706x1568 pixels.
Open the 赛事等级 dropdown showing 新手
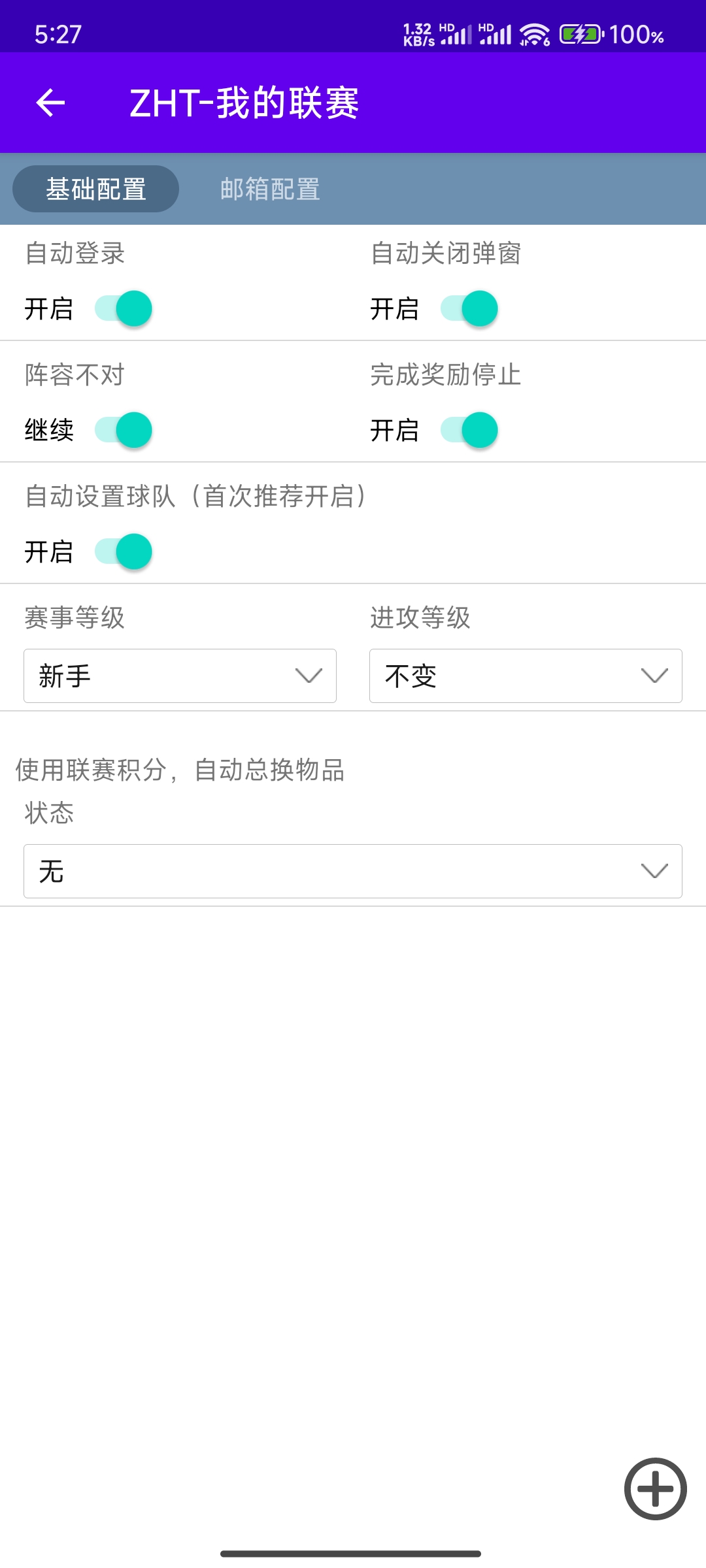180,677
